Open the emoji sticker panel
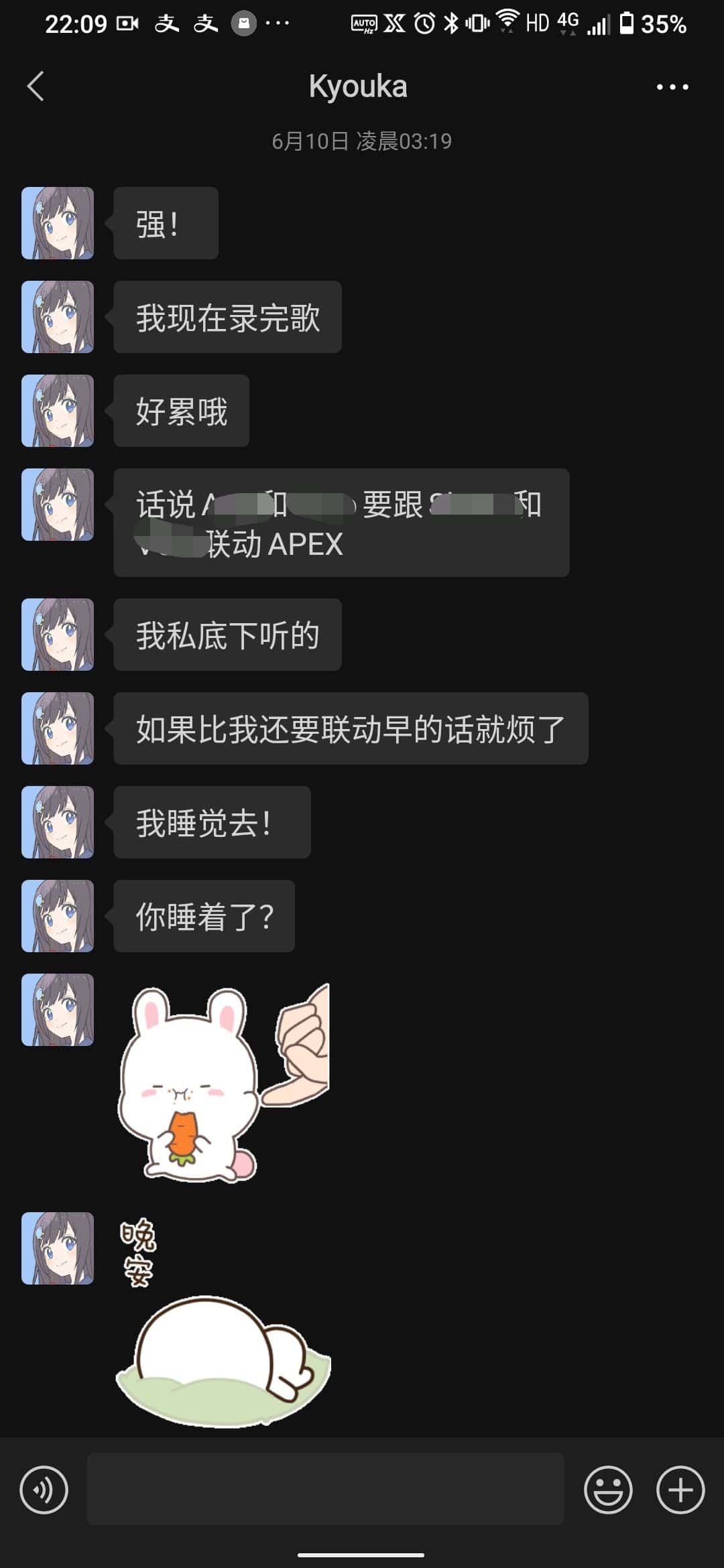The height and width of the screenshot is (1568, 724). point(608,1490)
